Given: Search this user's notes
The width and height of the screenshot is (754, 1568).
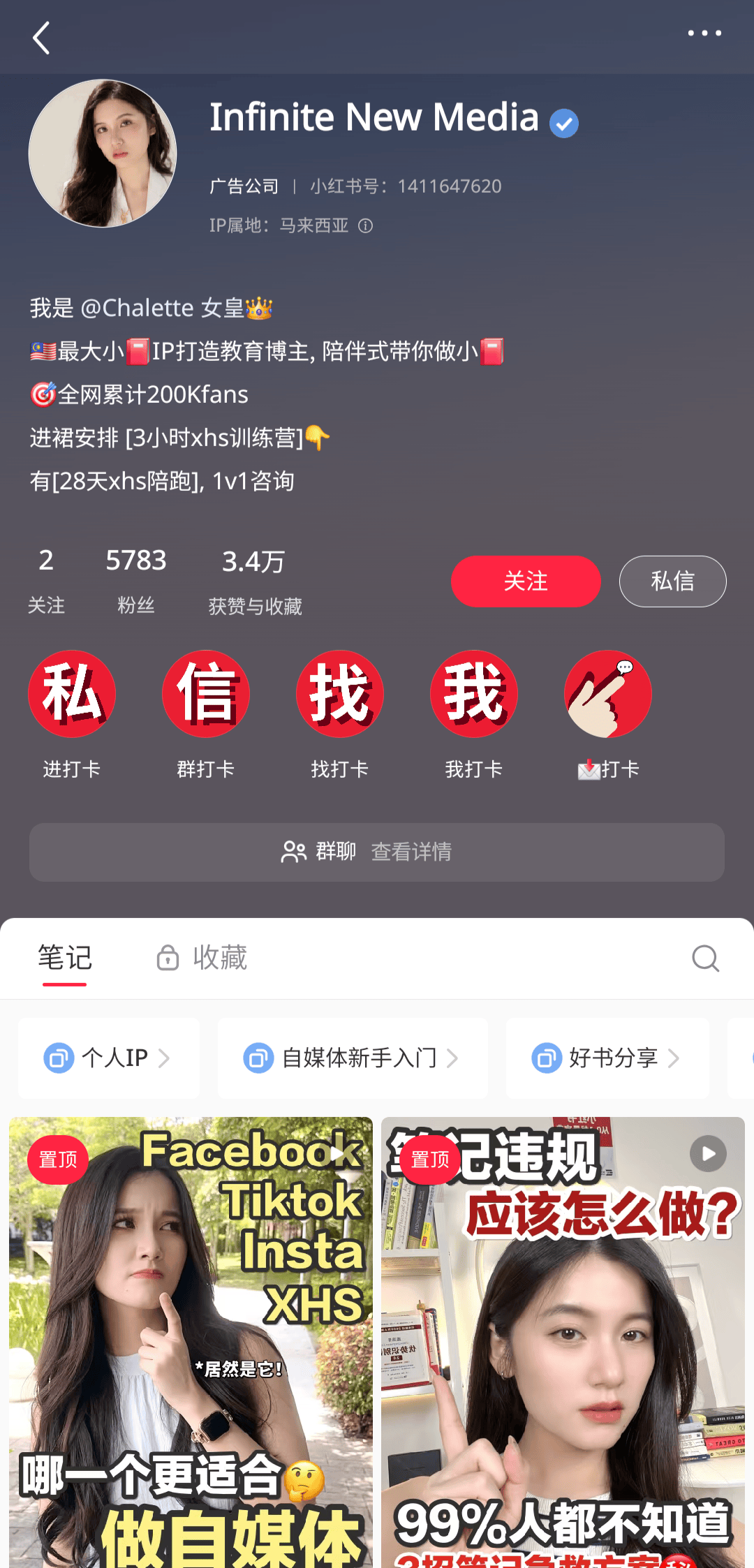Looking at the screenshot, I should pyautogui.click(x=705, y=959).
